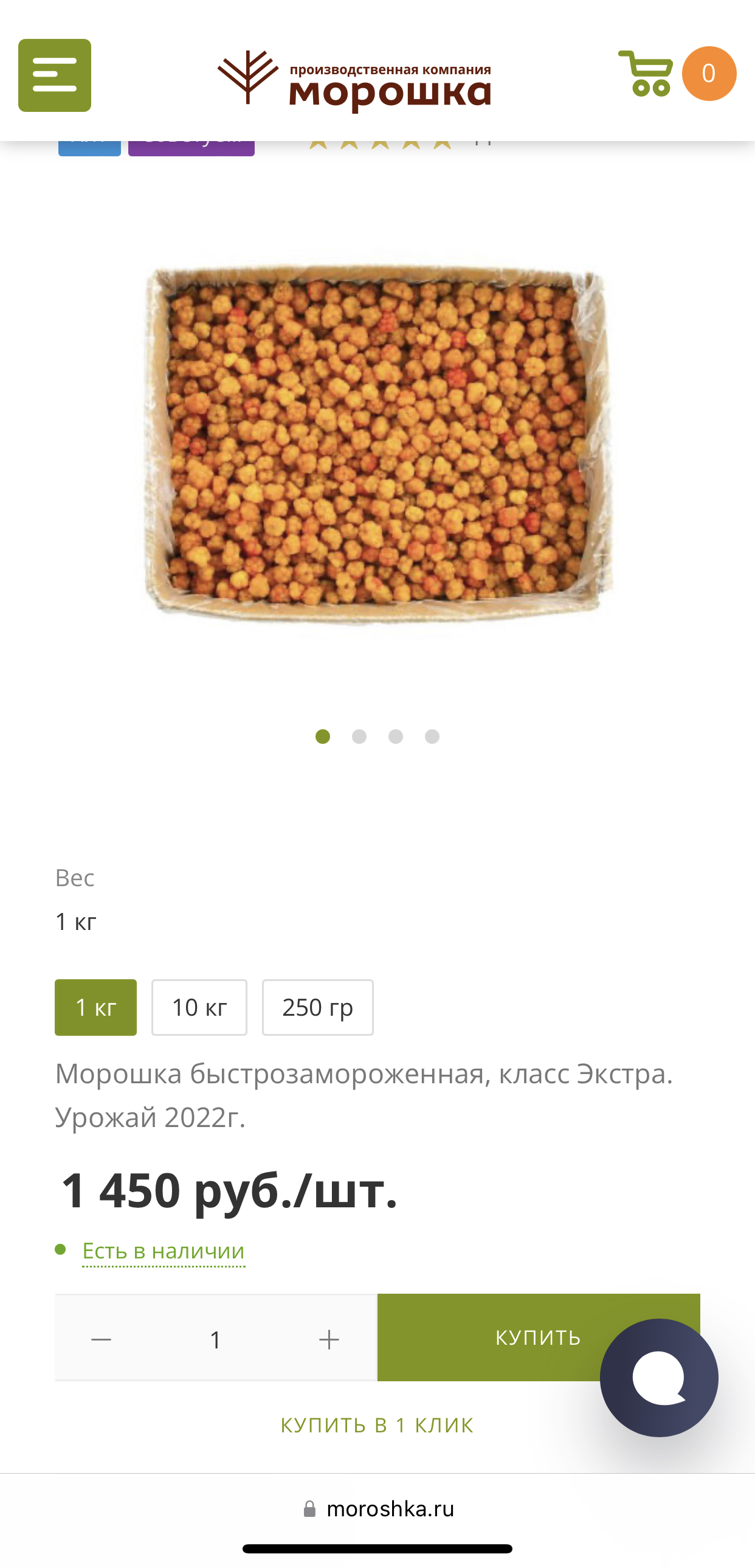The image size is (755, 1568).
Task: Open the cloudberry box product photo
Action: (377, 442)
